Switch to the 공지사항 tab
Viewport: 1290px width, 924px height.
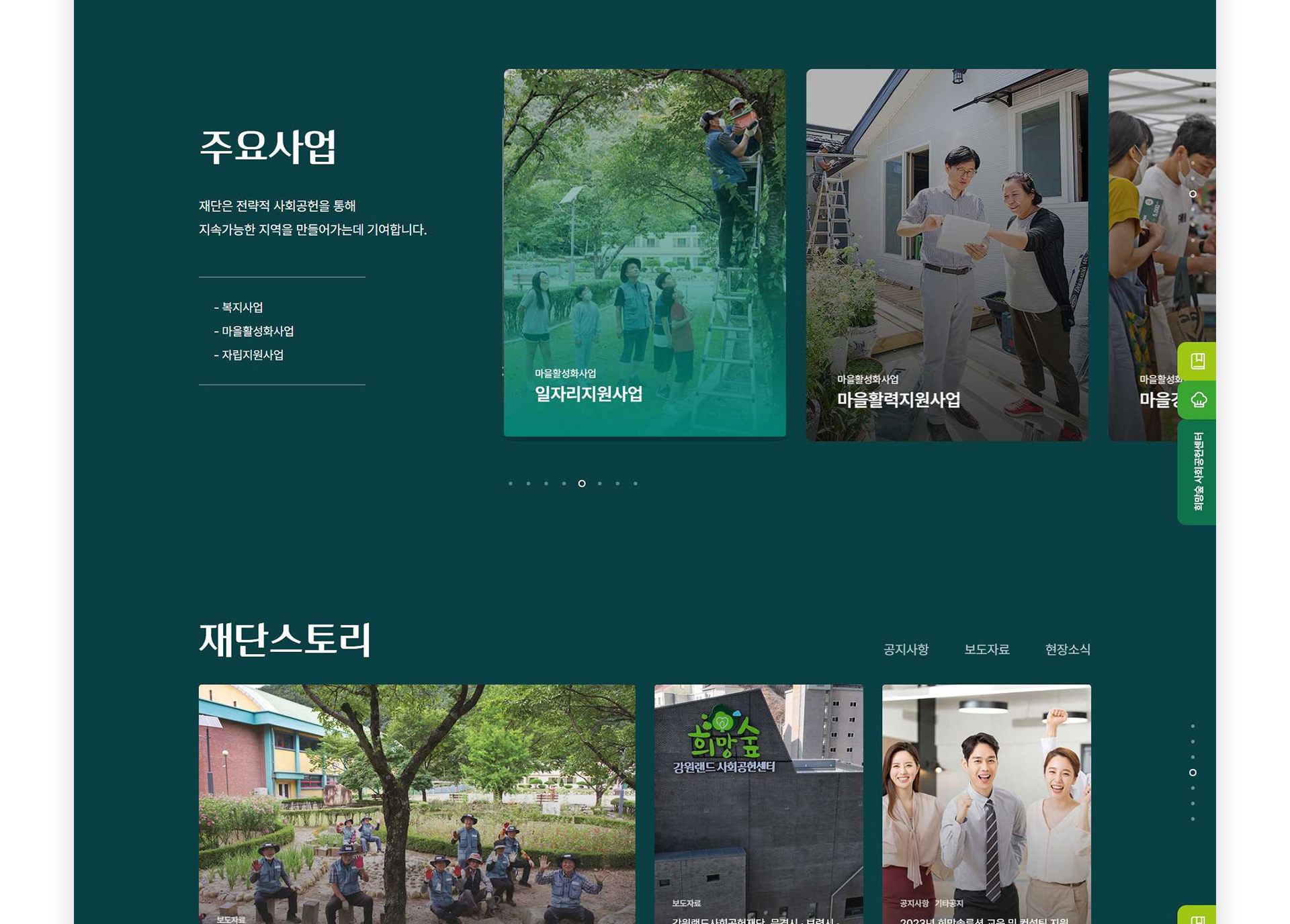click(906, 649)
